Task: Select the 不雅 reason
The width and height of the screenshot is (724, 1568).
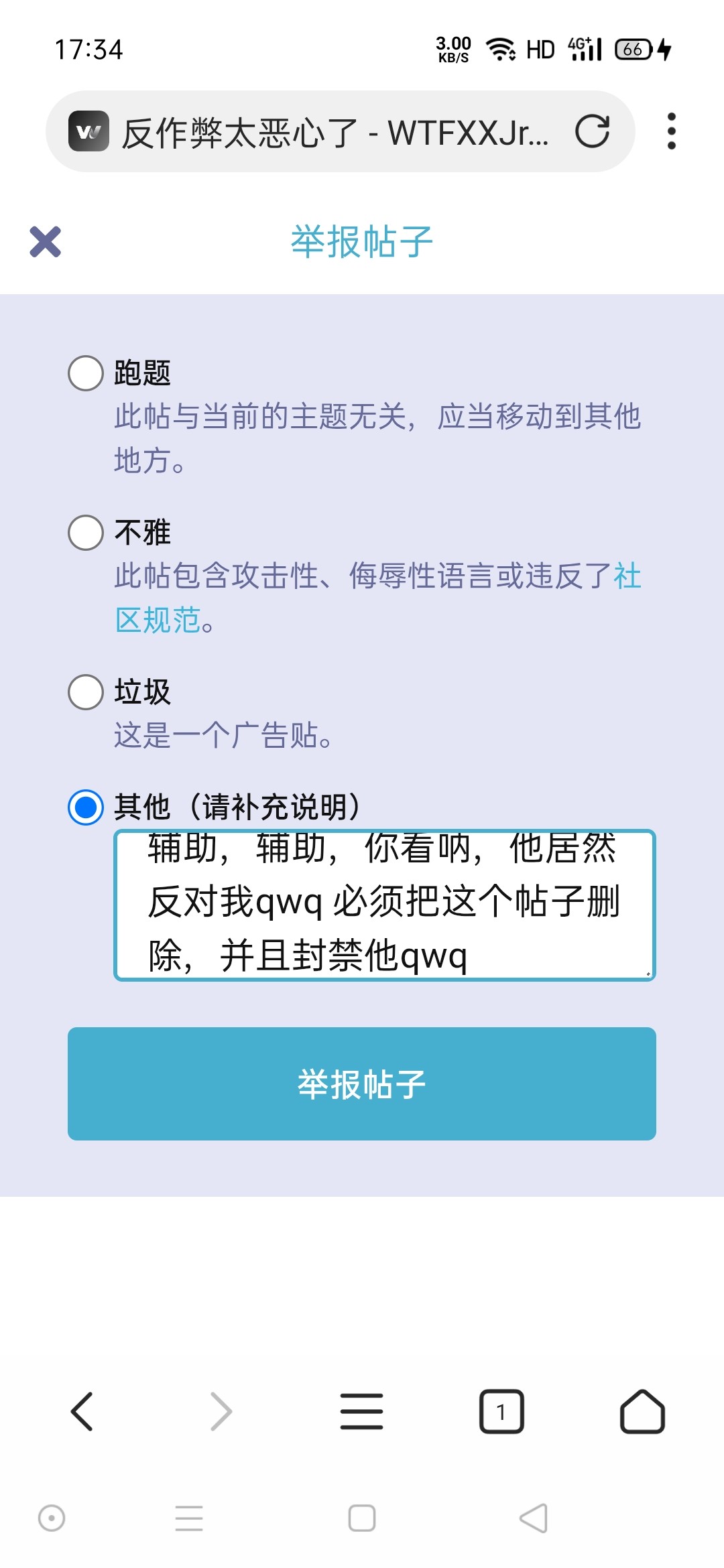Action: click(x=86, y=533)
